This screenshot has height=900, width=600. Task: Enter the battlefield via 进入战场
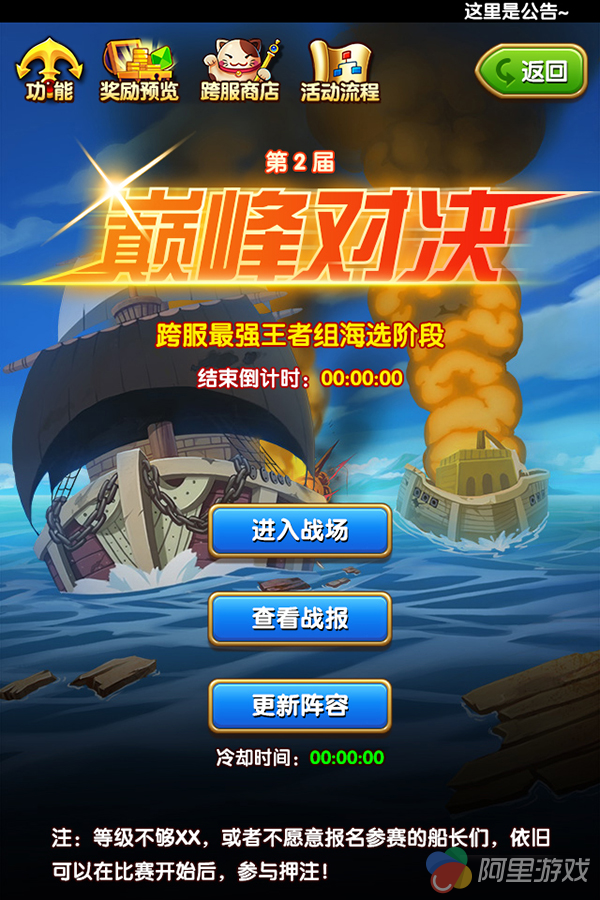click(x=299, y=531)
